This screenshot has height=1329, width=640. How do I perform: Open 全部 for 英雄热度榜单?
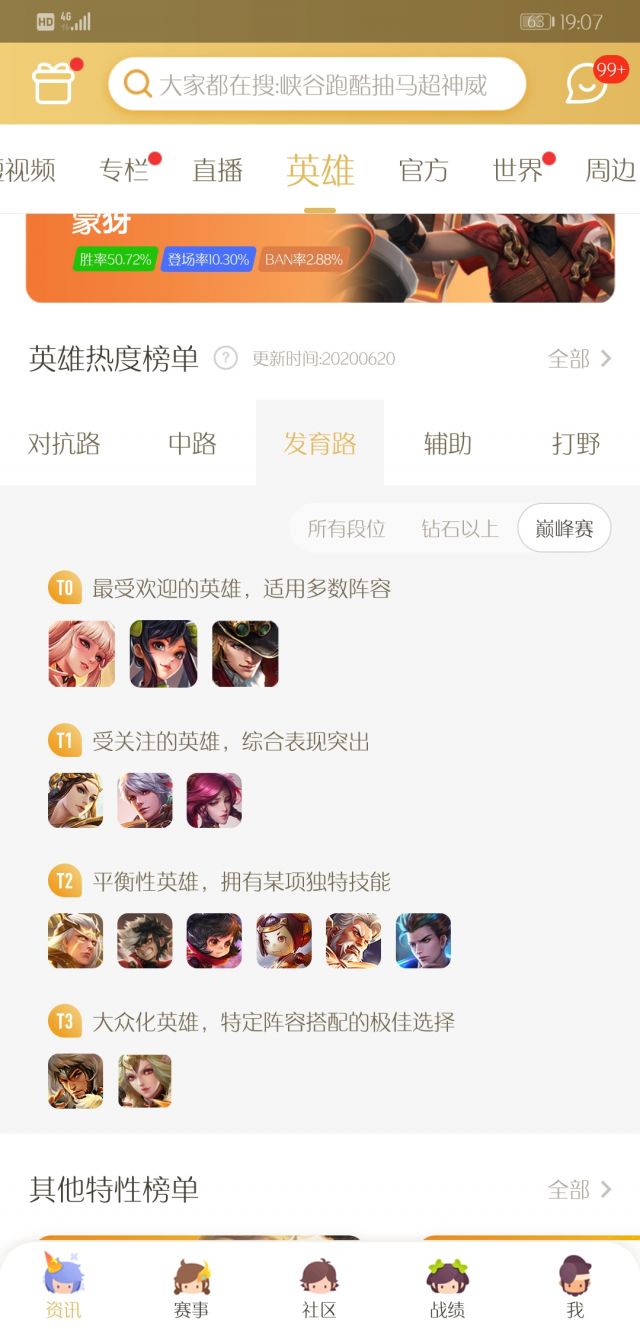[579, 358]
